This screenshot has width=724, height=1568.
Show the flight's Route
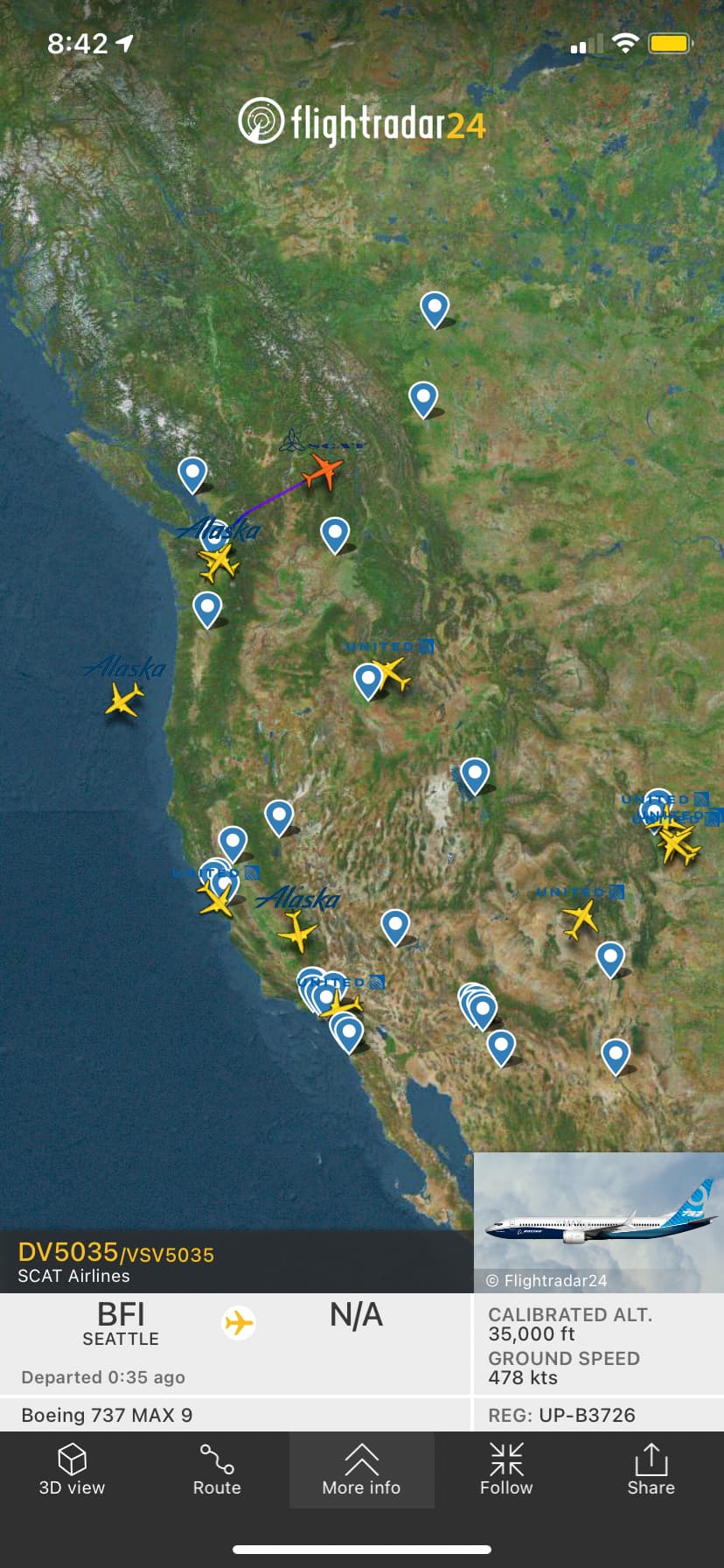coord(217,1470)
